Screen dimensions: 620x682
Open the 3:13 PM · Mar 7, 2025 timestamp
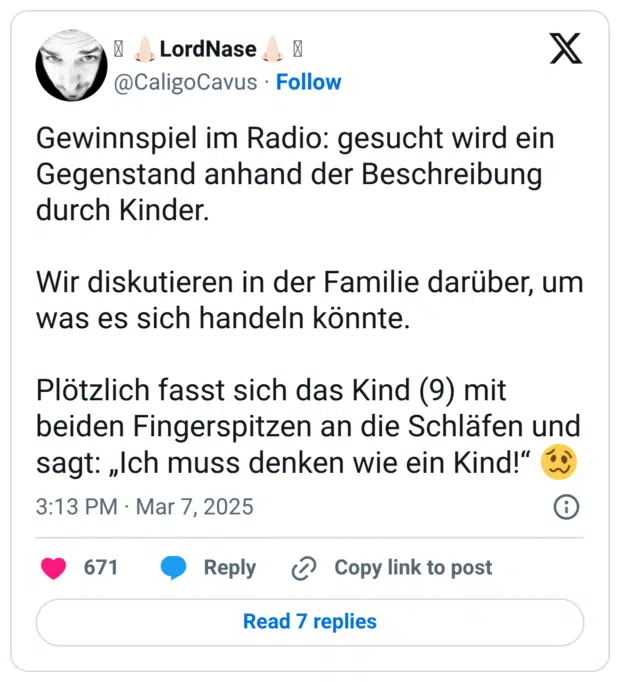pyautogui.click(x=145, y=507)
